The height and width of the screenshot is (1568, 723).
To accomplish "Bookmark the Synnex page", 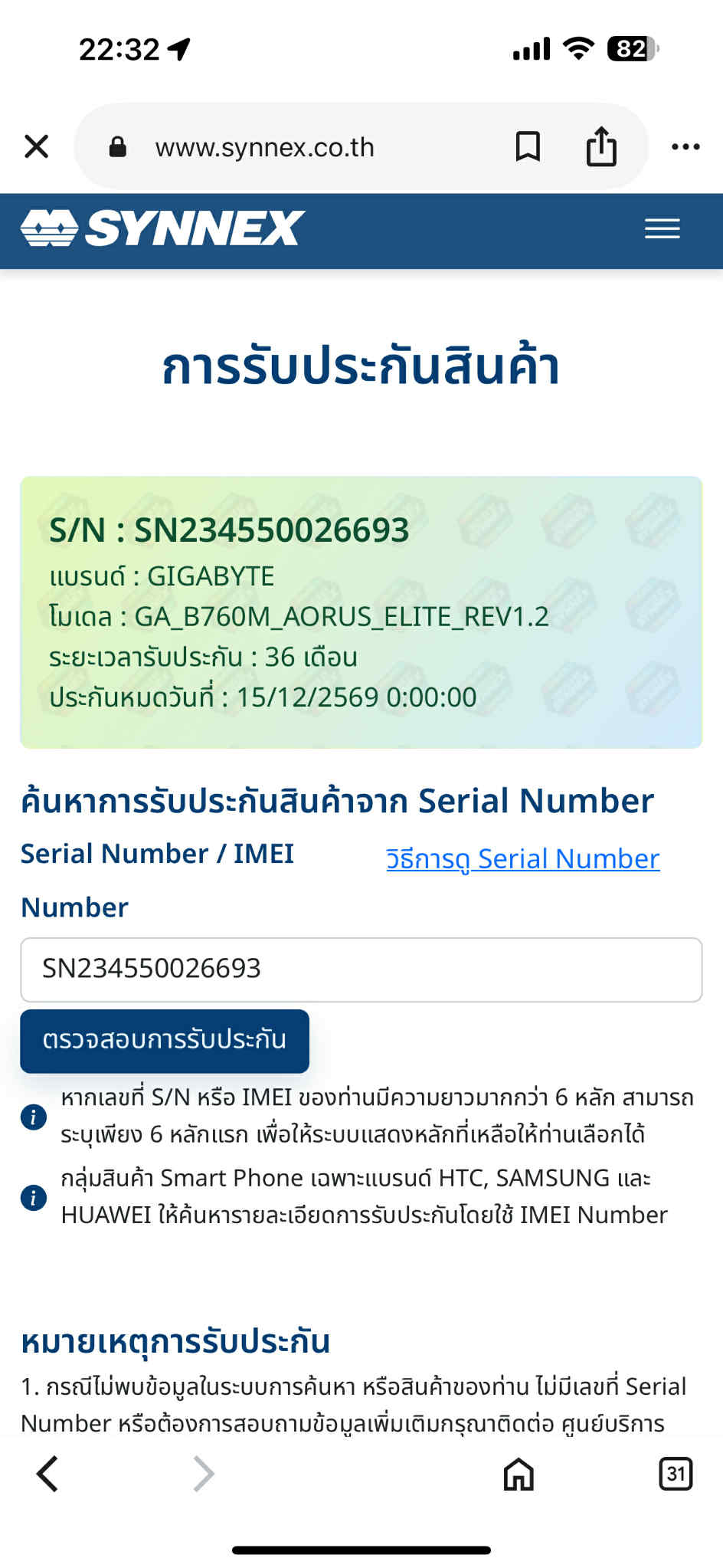I will pyautogui.click(x=528, y=146).
